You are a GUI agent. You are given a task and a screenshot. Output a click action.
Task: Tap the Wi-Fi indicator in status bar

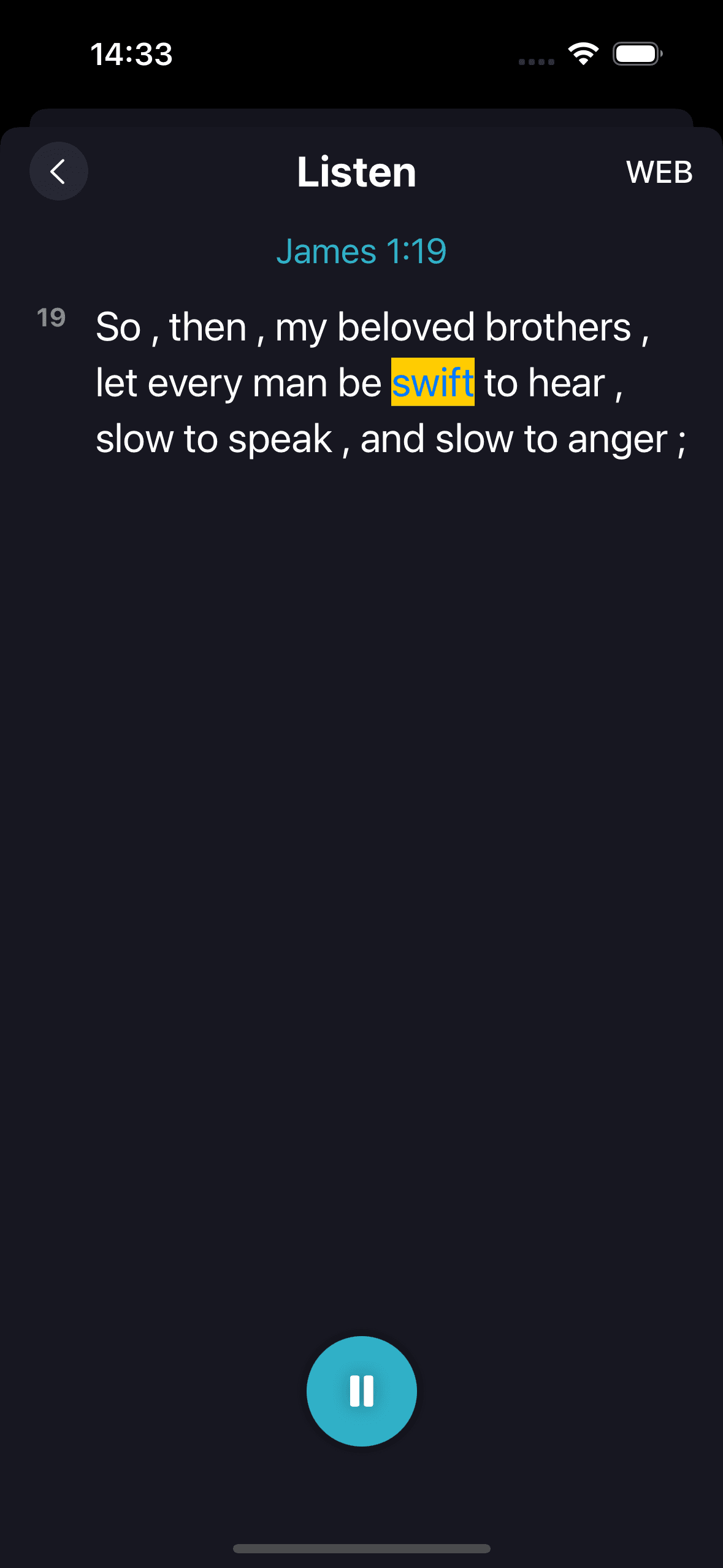pyautogui.click(x=582, y=55)
